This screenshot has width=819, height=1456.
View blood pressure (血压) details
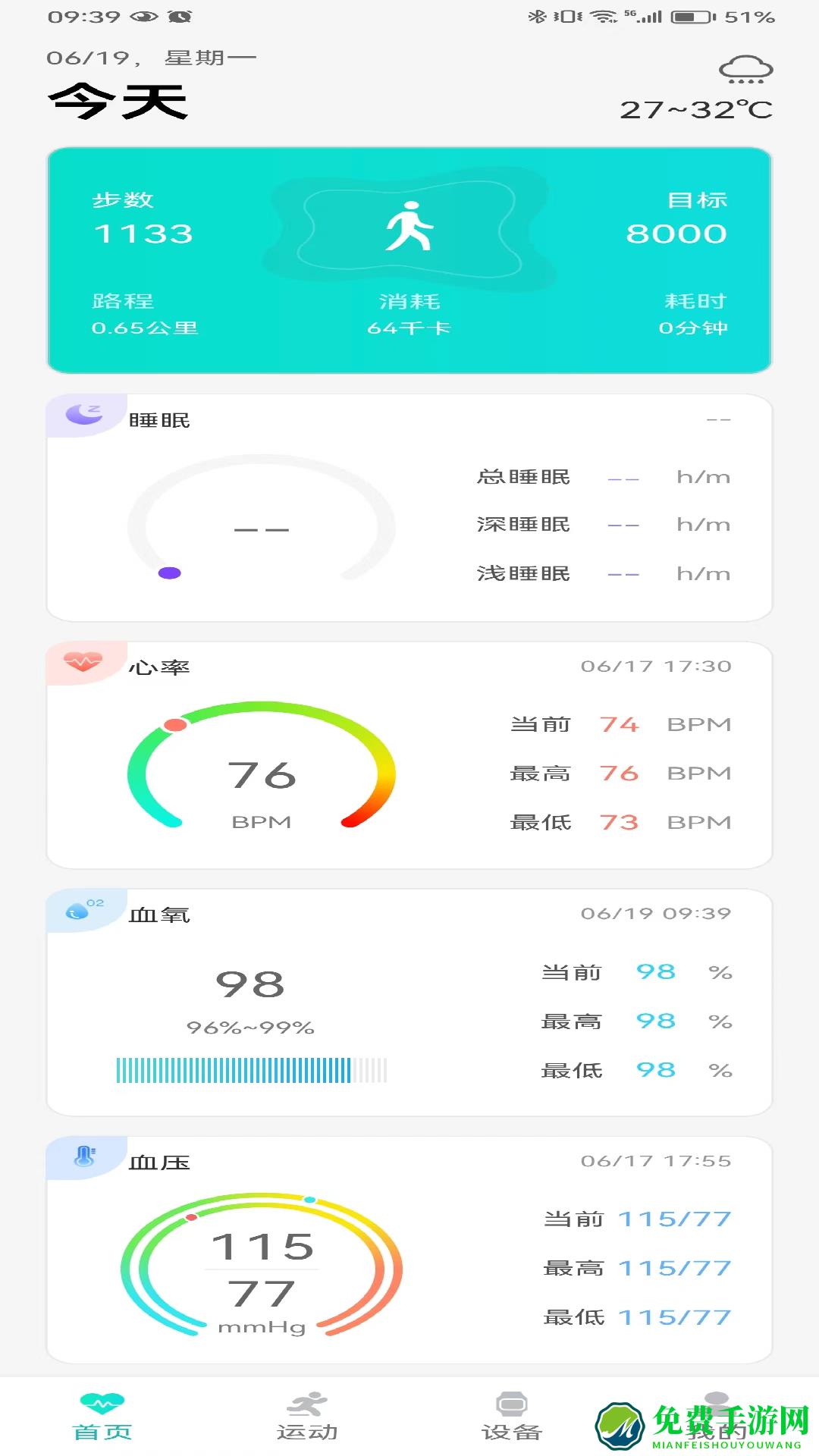click(x=409, y=1250)
